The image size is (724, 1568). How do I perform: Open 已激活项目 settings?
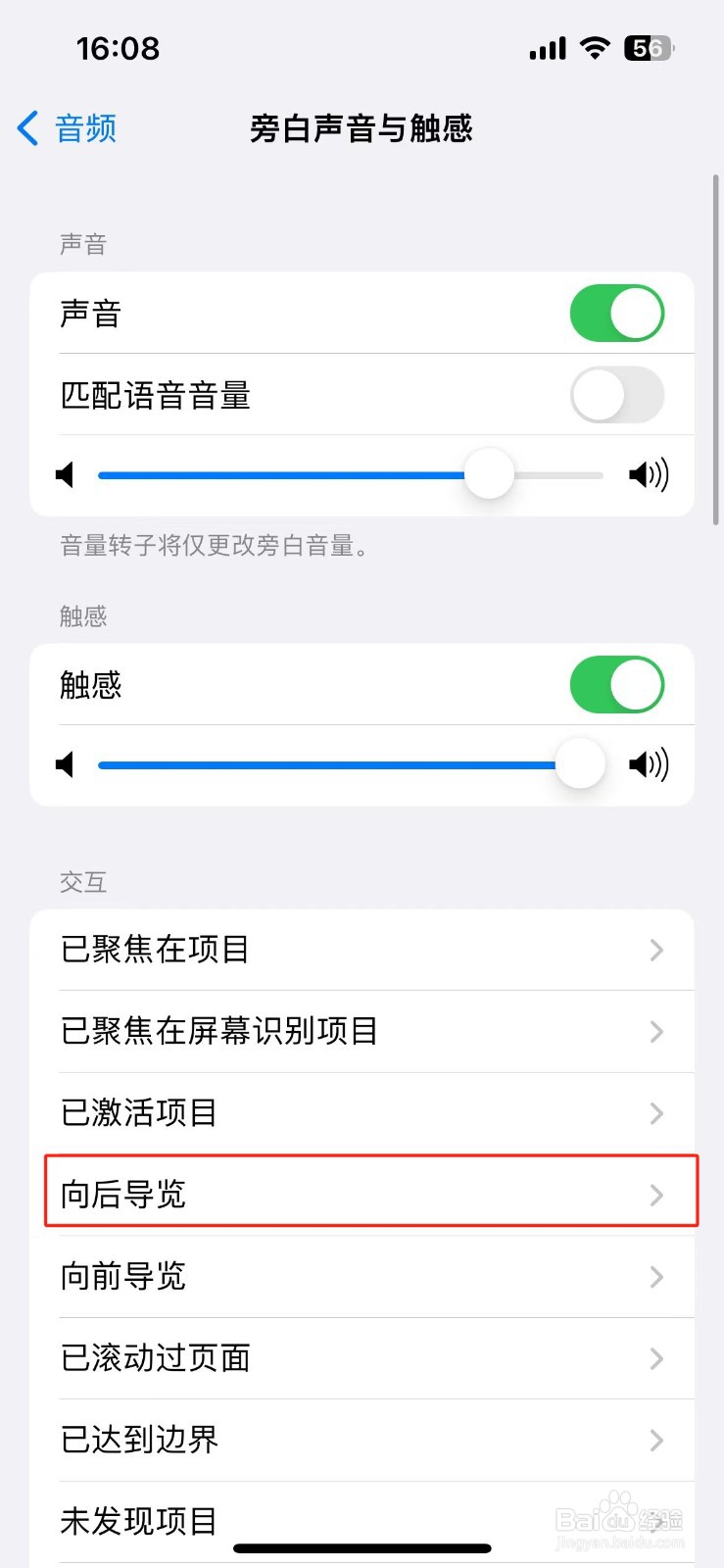click(x=362, y=1112)
